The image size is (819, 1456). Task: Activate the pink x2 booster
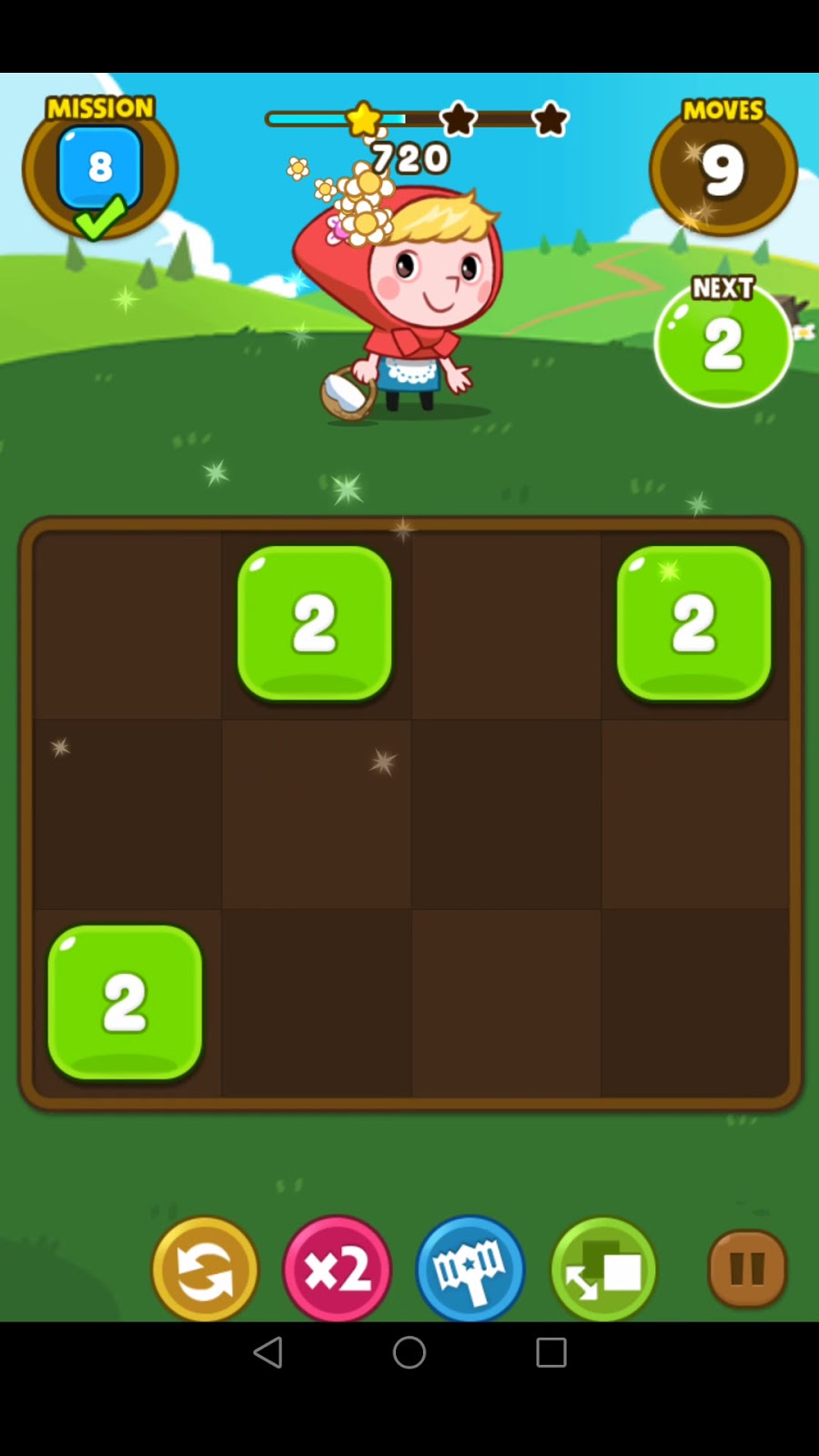point(338,1269)
